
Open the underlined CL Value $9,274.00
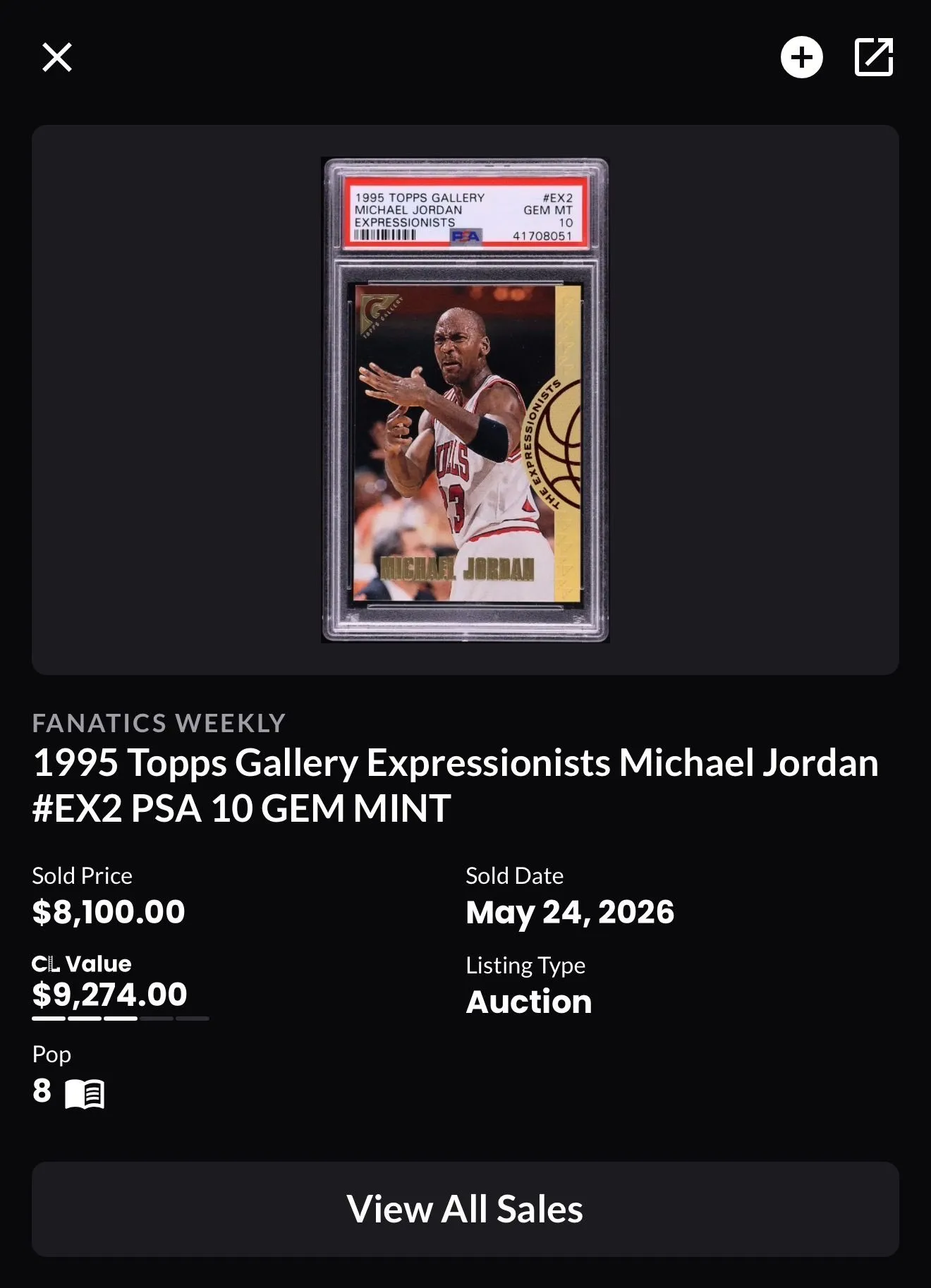point(110,995)
